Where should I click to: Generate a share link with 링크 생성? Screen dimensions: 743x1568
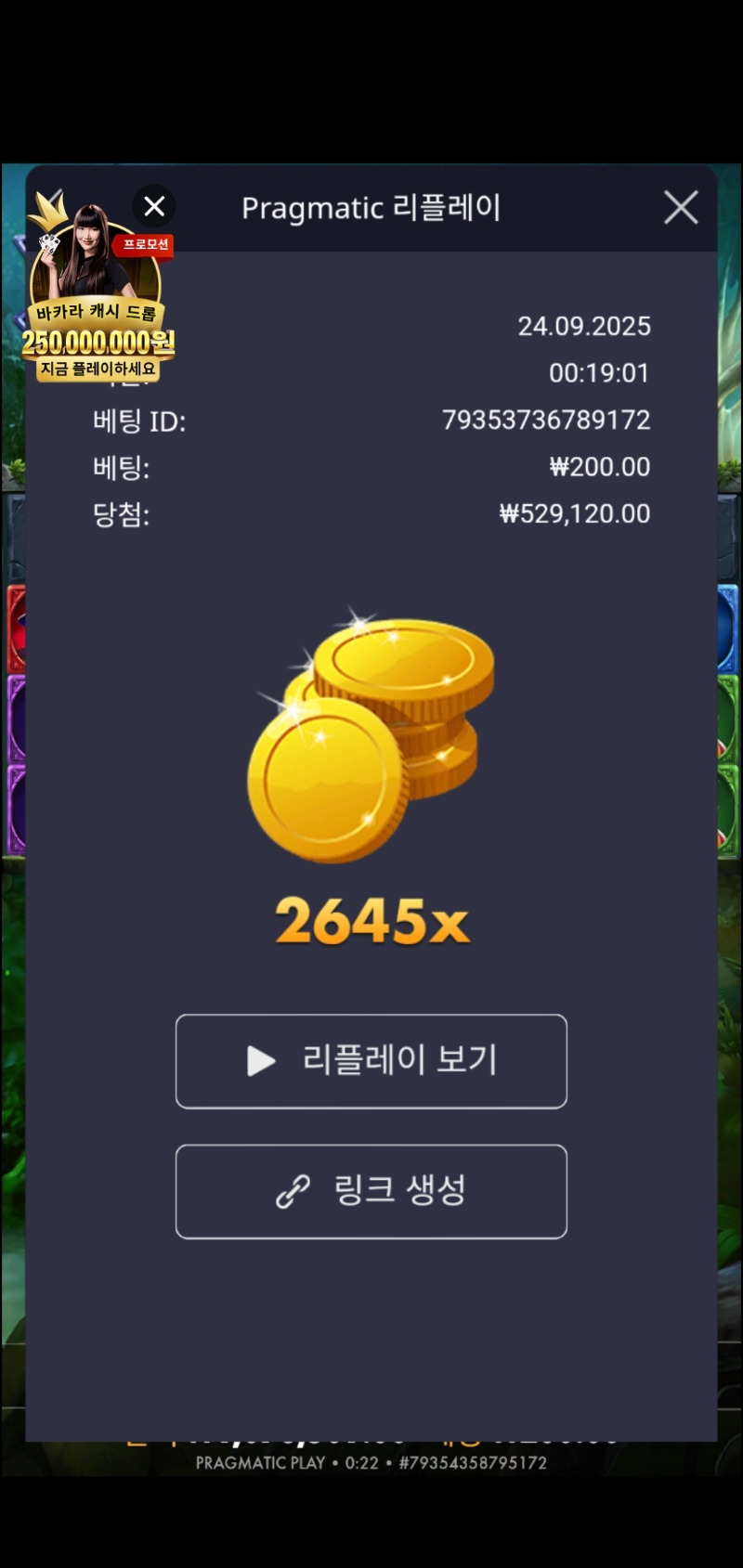point(371,1191)
